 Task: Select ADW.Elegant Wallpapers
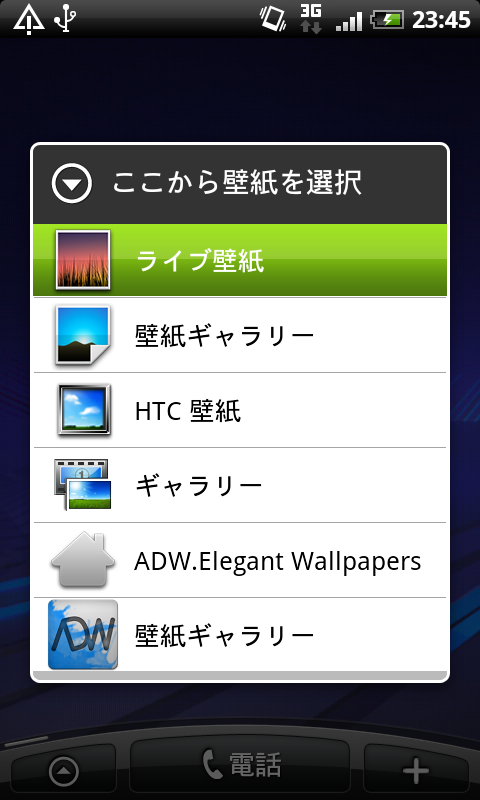point(240,560)
